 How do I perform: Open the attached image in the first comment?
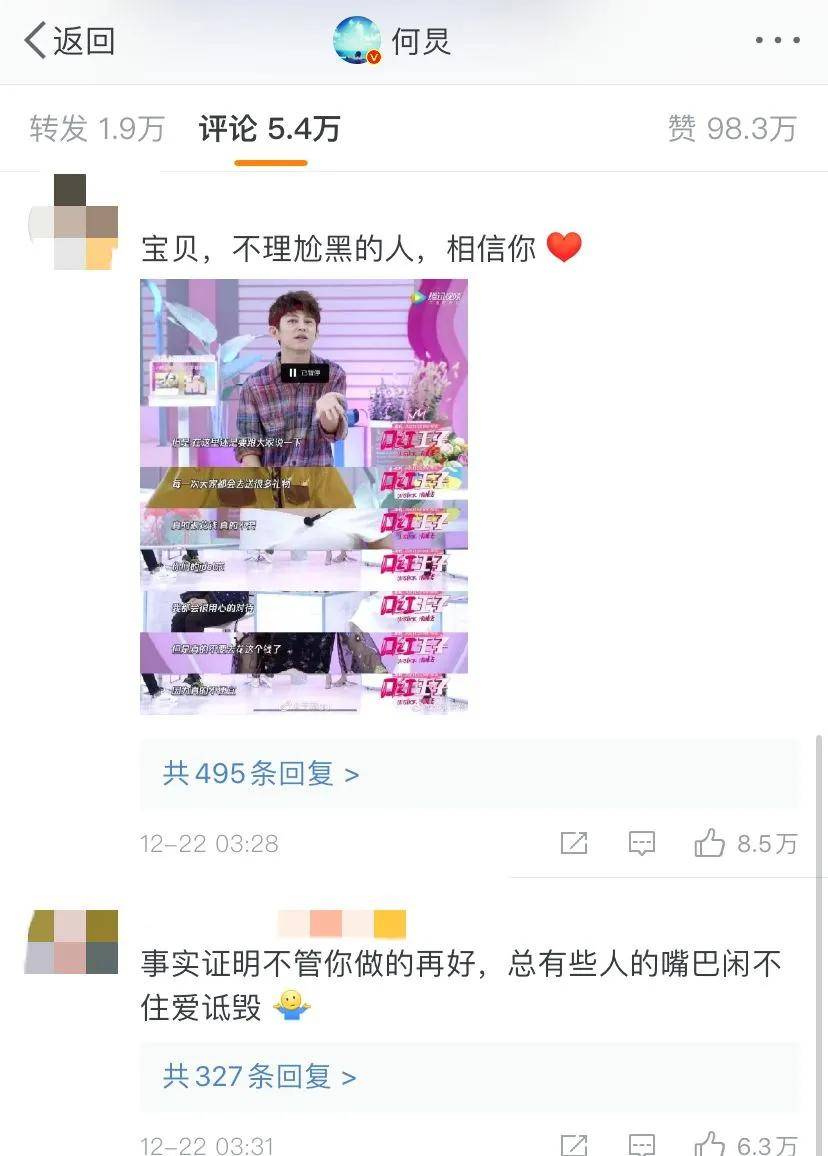(304, 496)
